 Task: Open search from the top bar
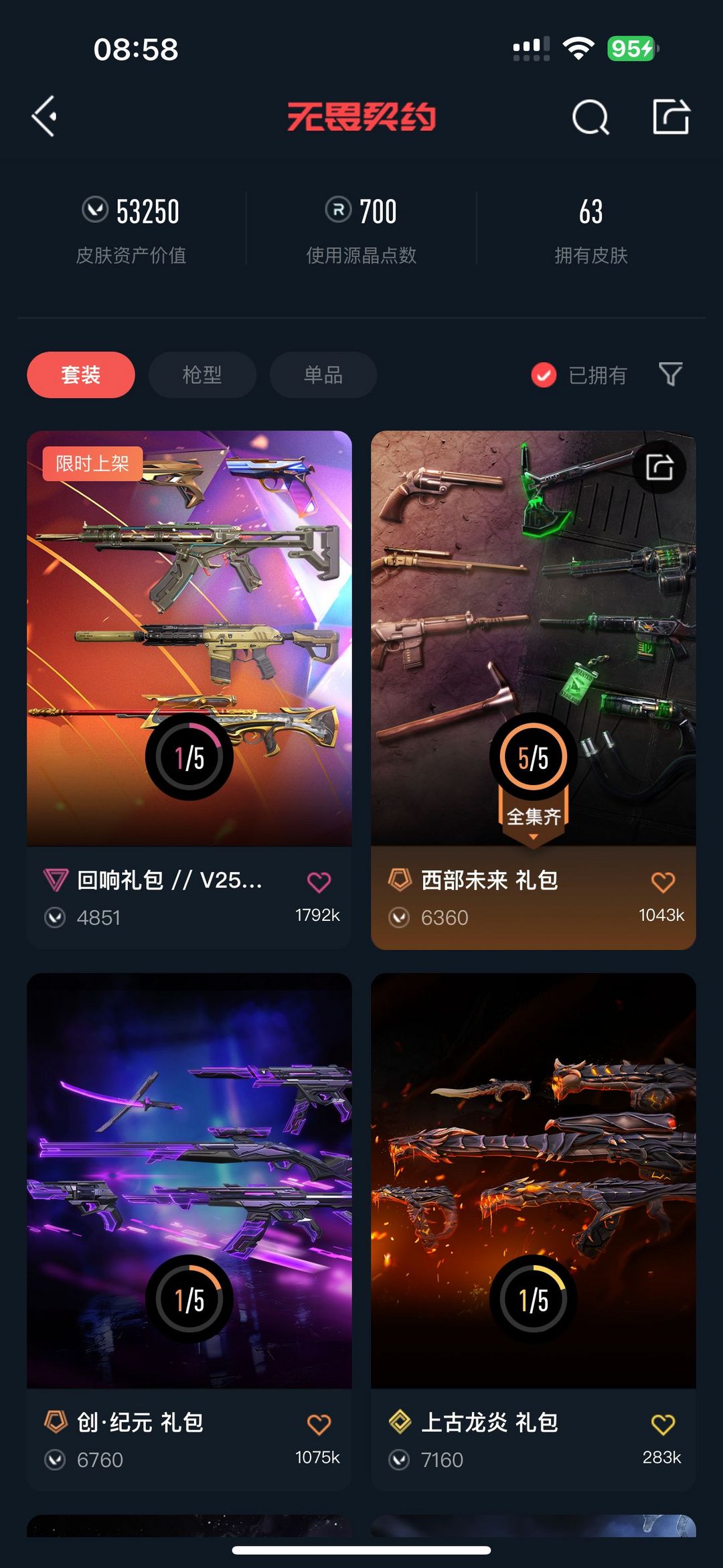click(x=590, y=117)
